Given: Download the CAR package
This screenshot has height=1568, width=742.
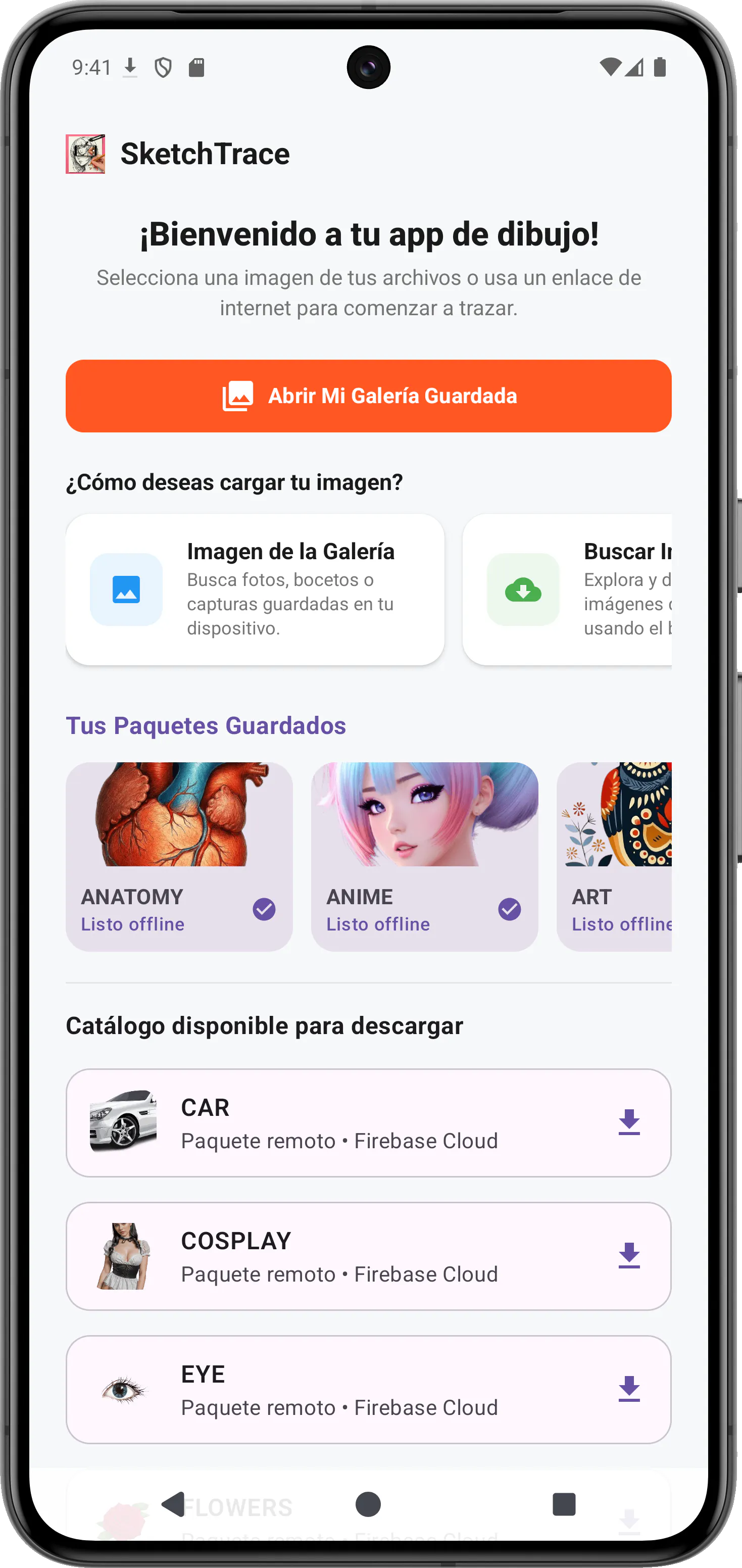Looking at the screenshot, I should tap(629, 1122).
